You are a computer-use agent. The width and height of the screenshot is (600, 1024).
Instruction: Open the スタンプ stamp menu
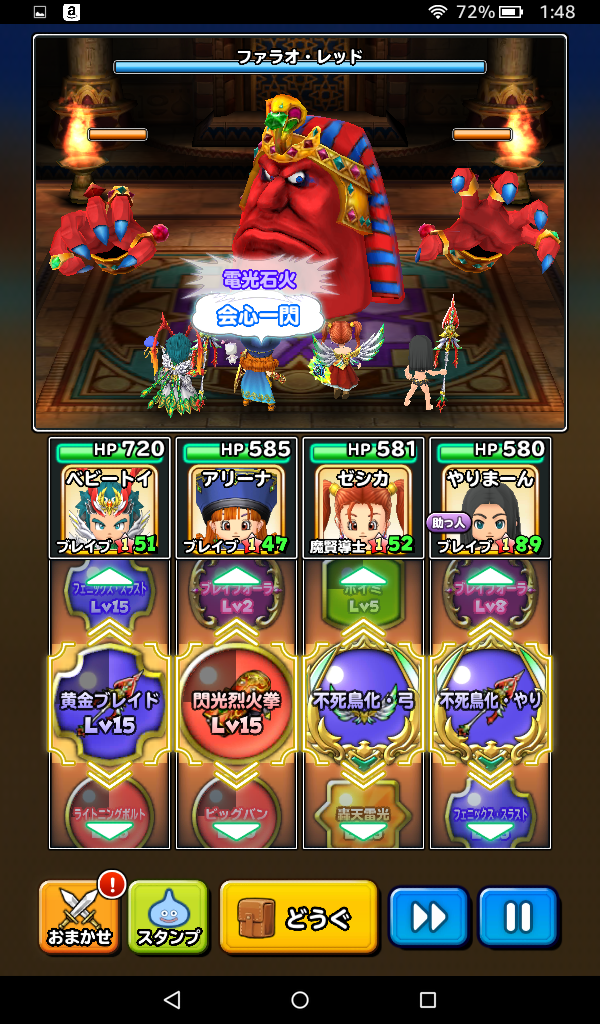click(x=167, y=917)
